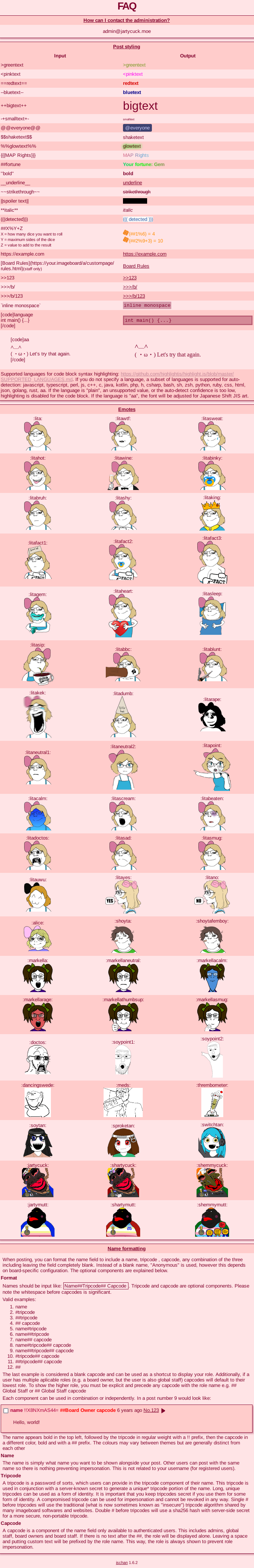The image size is (254, 1568).
Task: Open 'How can I contact the administration?' link
Action: 127,20
